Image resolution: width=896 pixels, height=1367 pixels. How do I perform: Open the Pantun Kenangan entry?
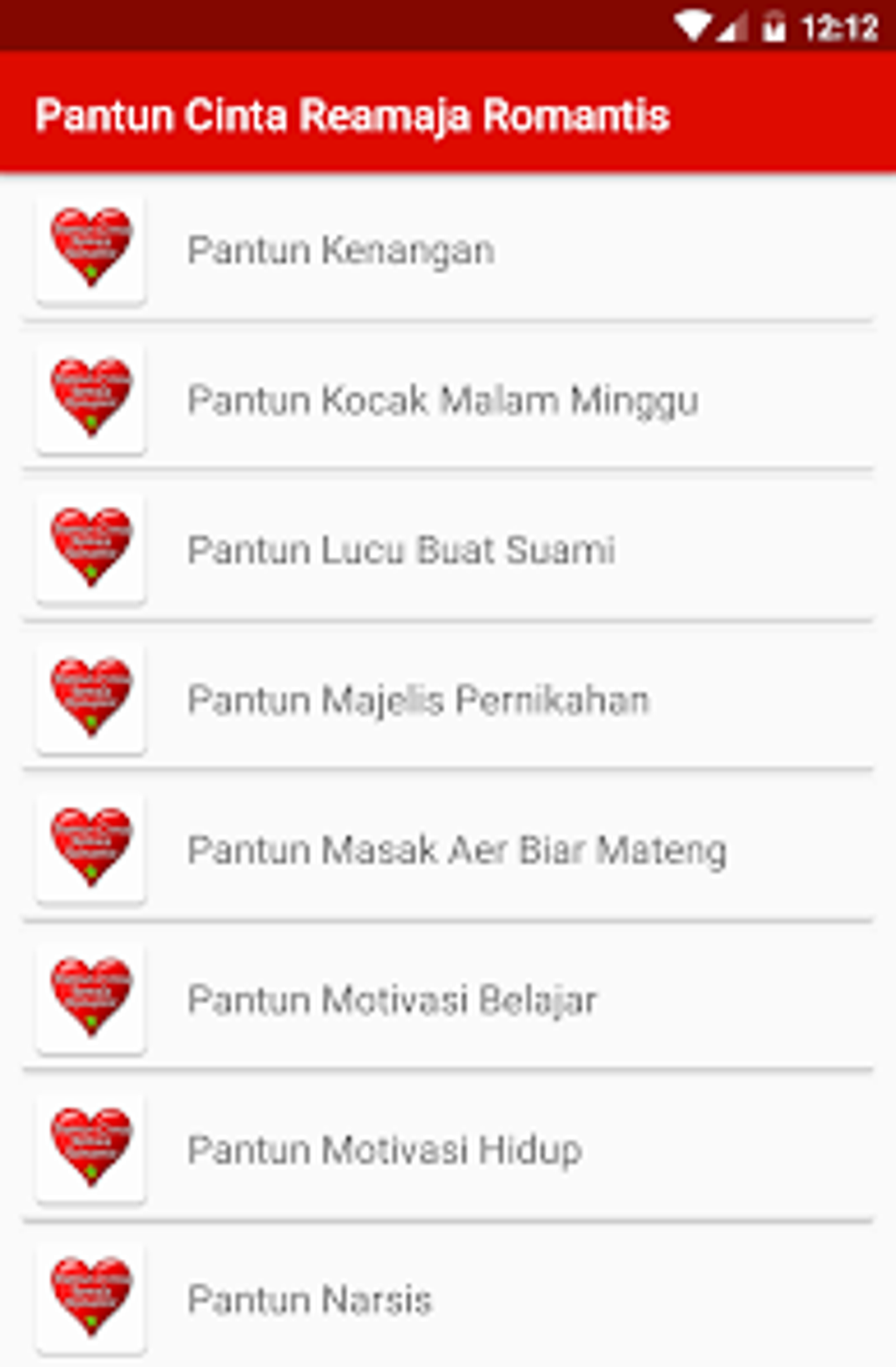tap(448, 250)
